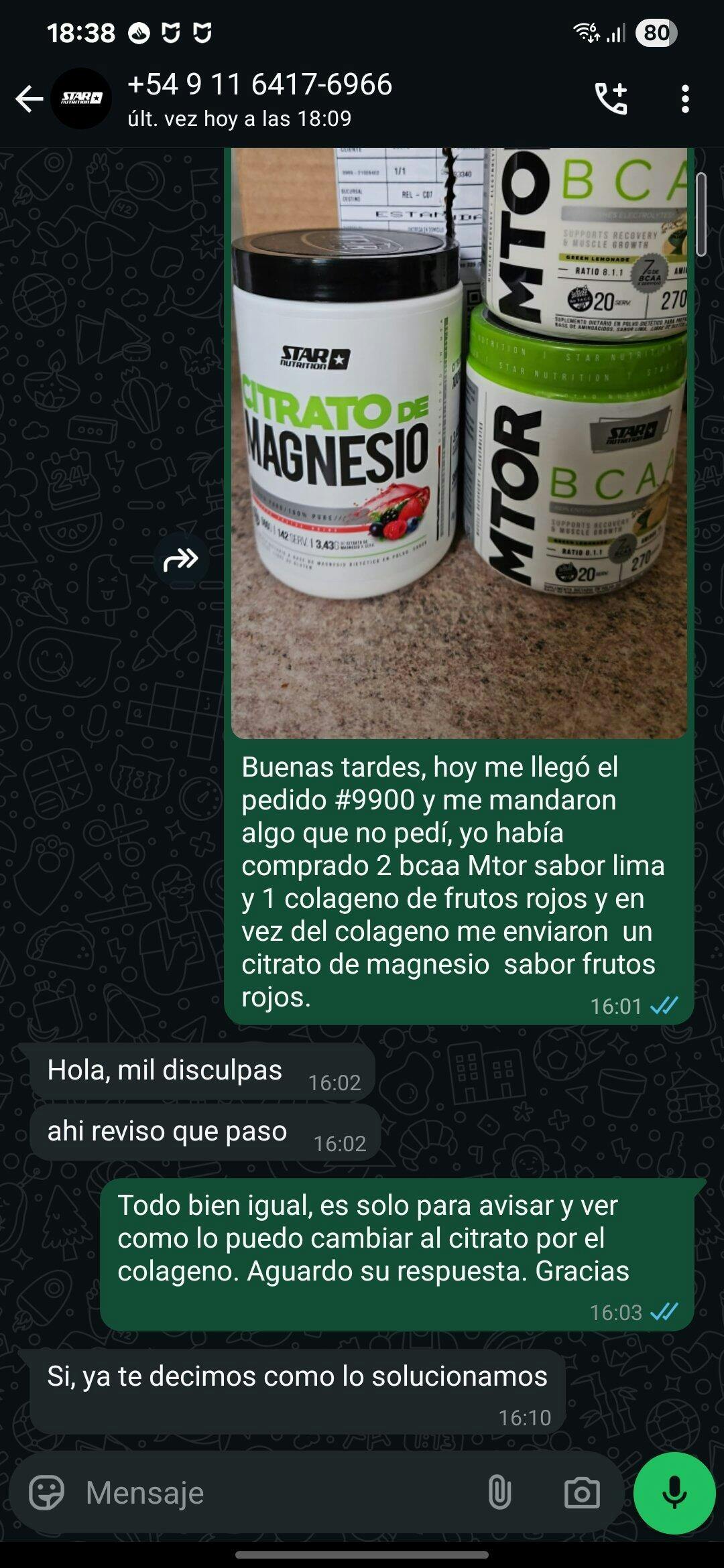
Task: Start a call with this contact
Action: pyautogui.click(x=611, y=99)
